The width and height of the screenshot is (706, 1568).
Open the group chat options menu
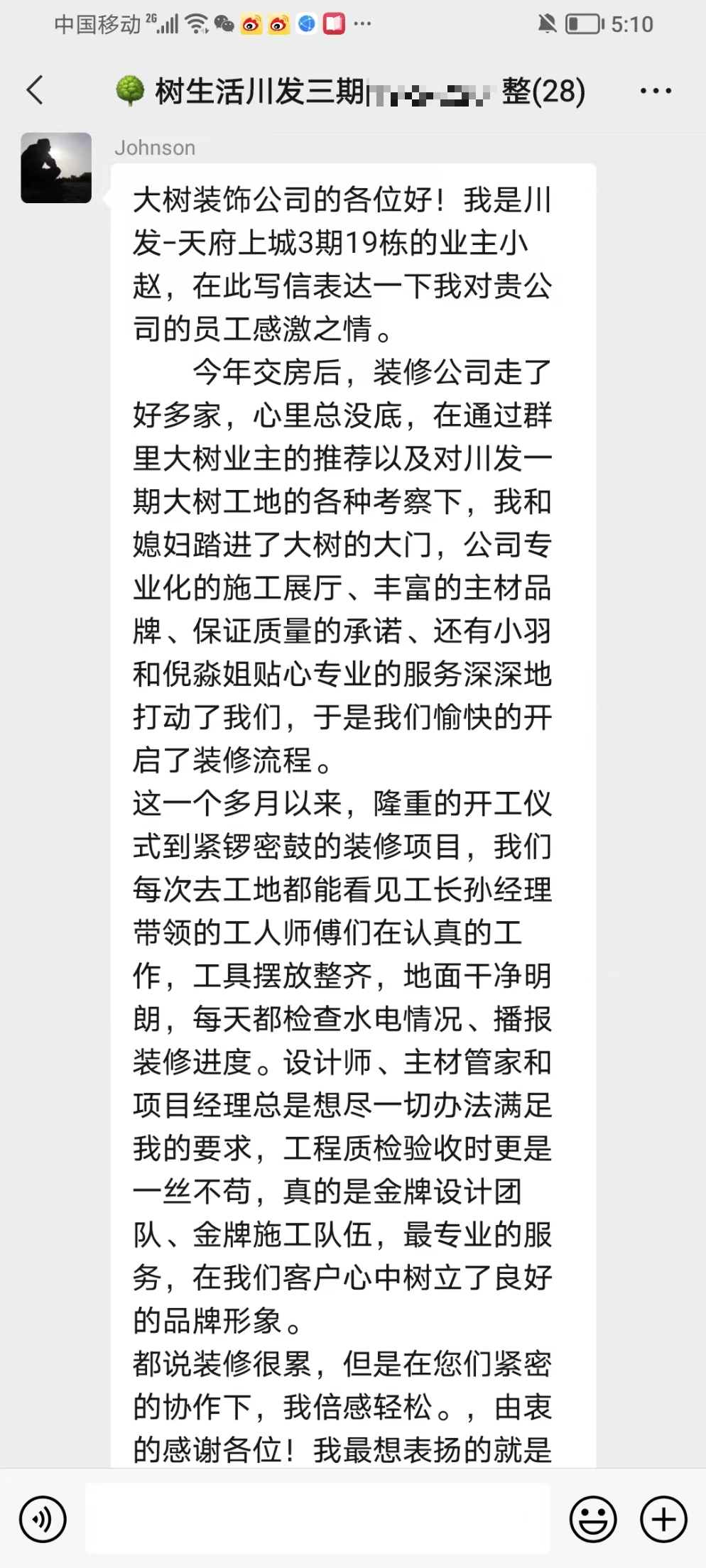tap(655, 91)
